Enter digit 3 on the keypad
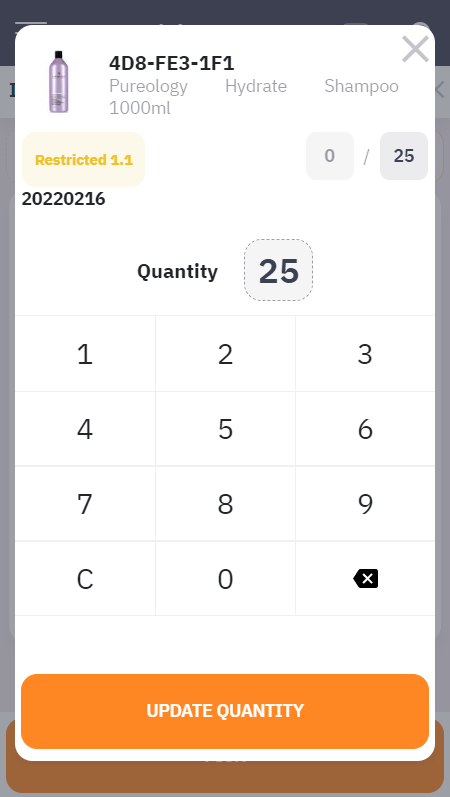 (x=365, y=354)
